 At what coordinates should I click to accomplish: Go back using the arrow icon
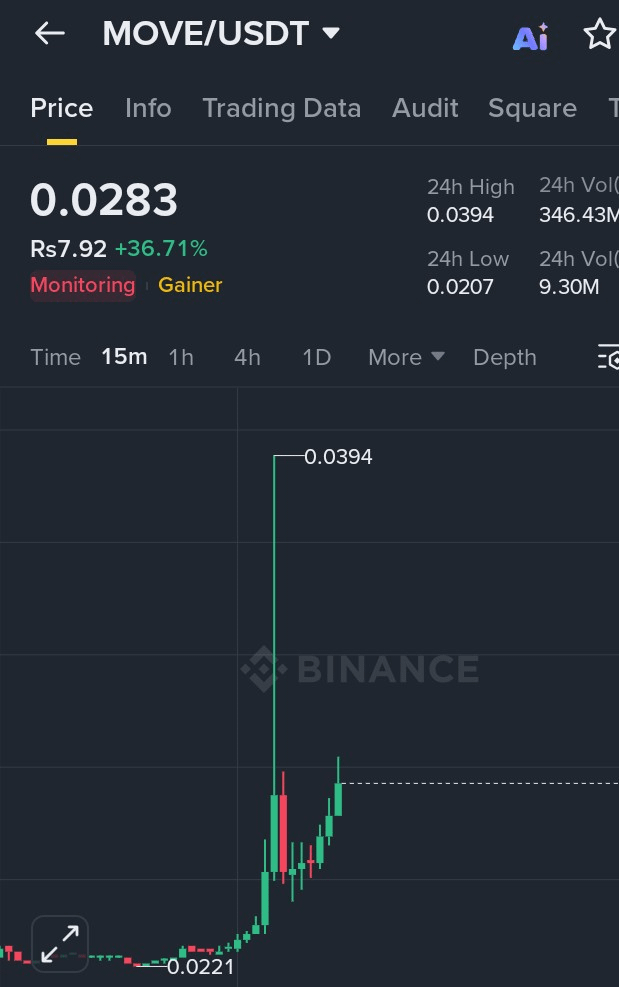click(x=49, y=34)
